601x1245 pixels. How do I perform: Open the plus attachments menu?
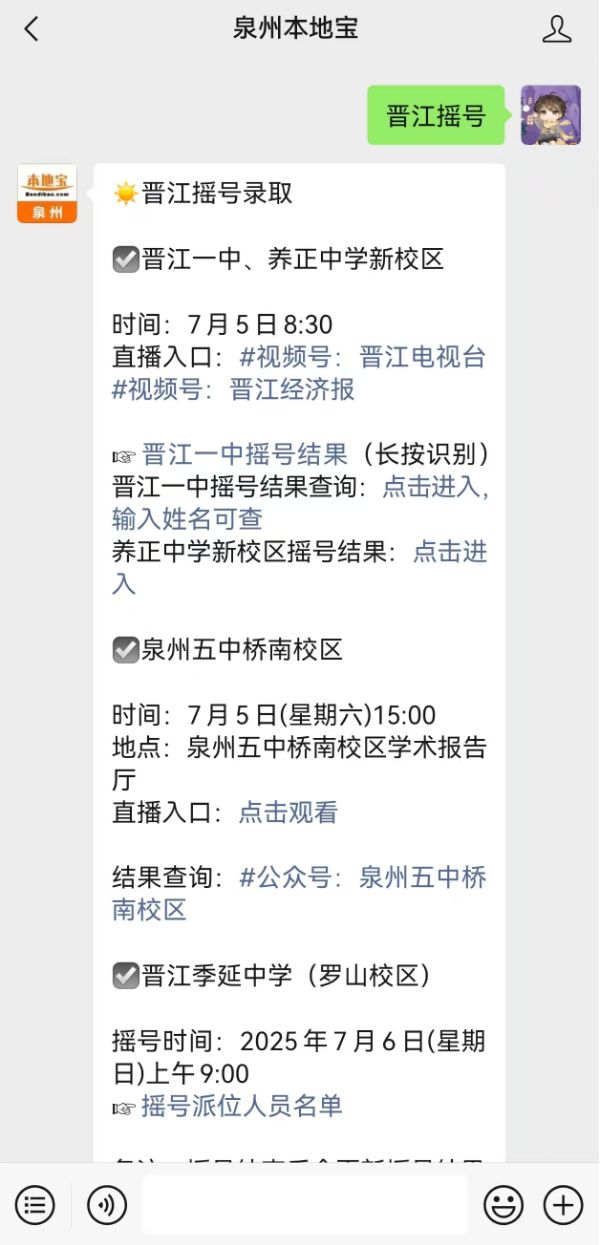[x=563, y=1205]
